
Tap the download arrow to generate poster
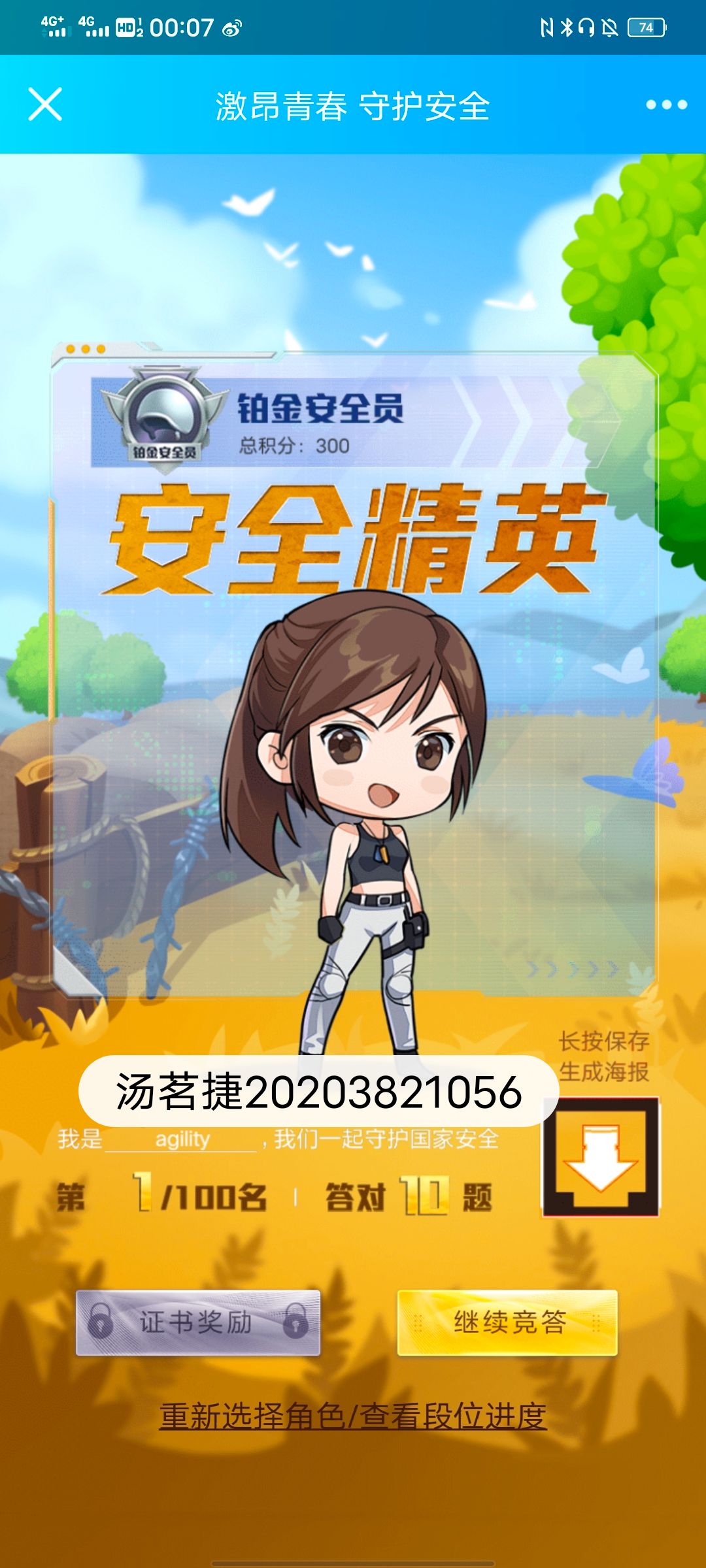click(x=601, y=1156)
